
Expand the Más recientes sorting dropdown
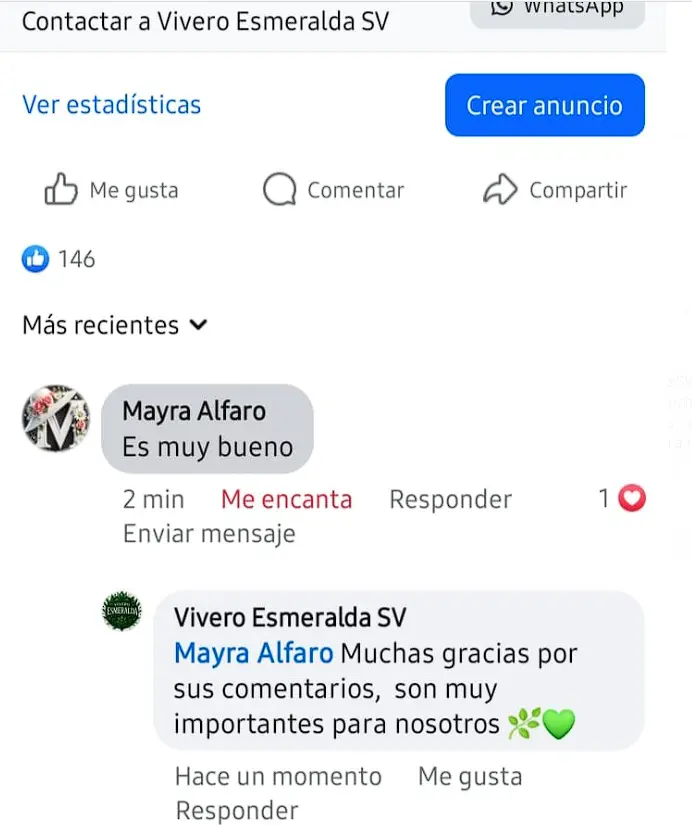click(x=115, y=325)
